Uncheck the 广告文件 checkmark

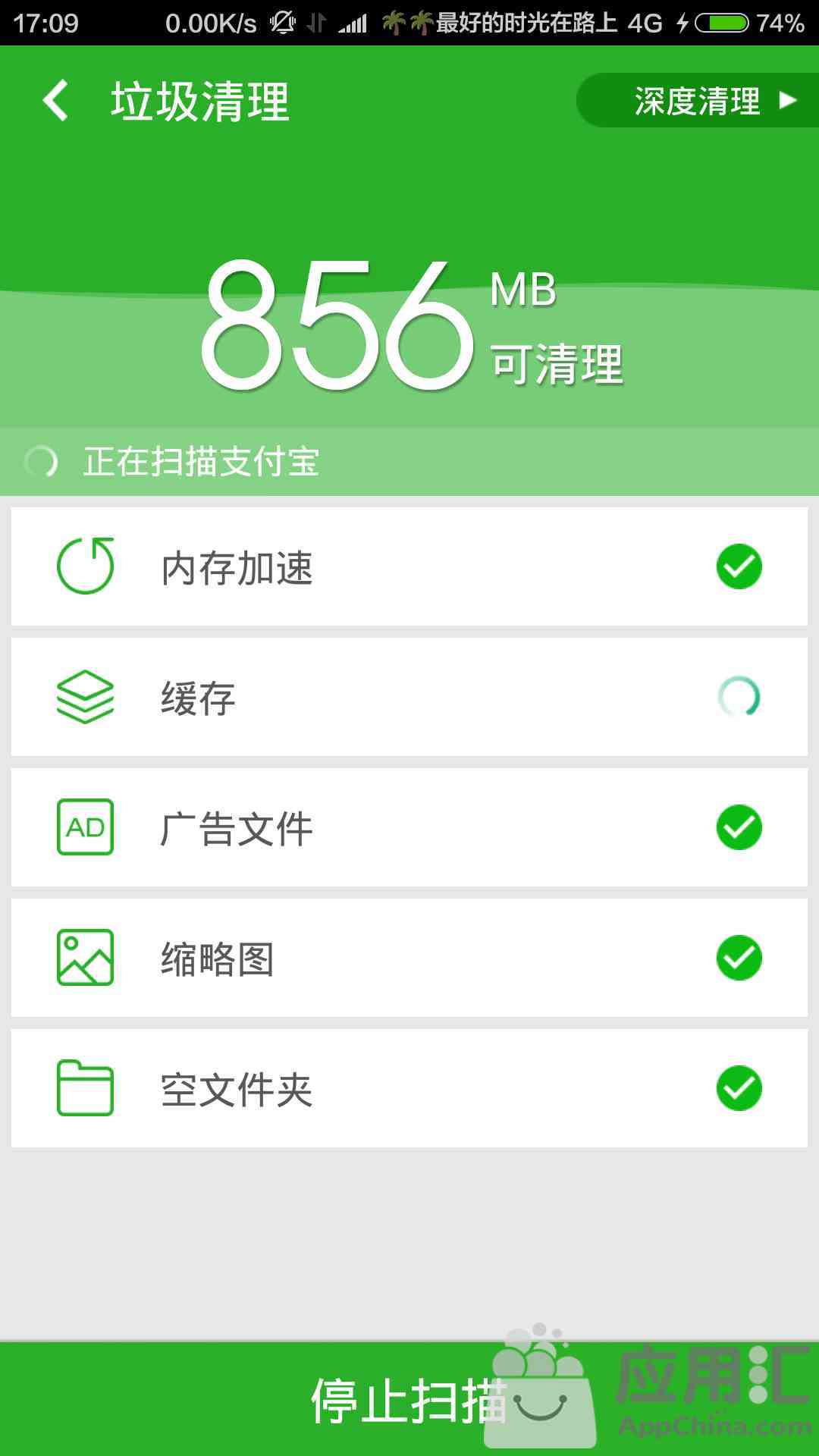[x=739, y=827]
